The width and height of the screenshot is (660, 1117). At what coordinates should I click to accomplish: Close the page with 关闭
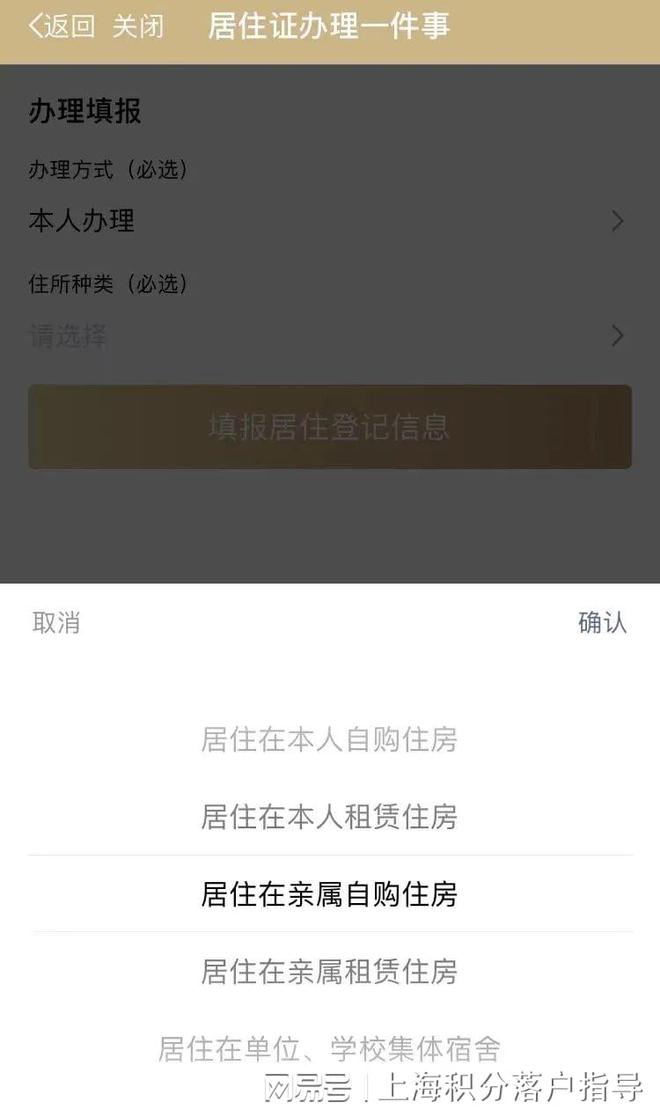click(137, 27)
